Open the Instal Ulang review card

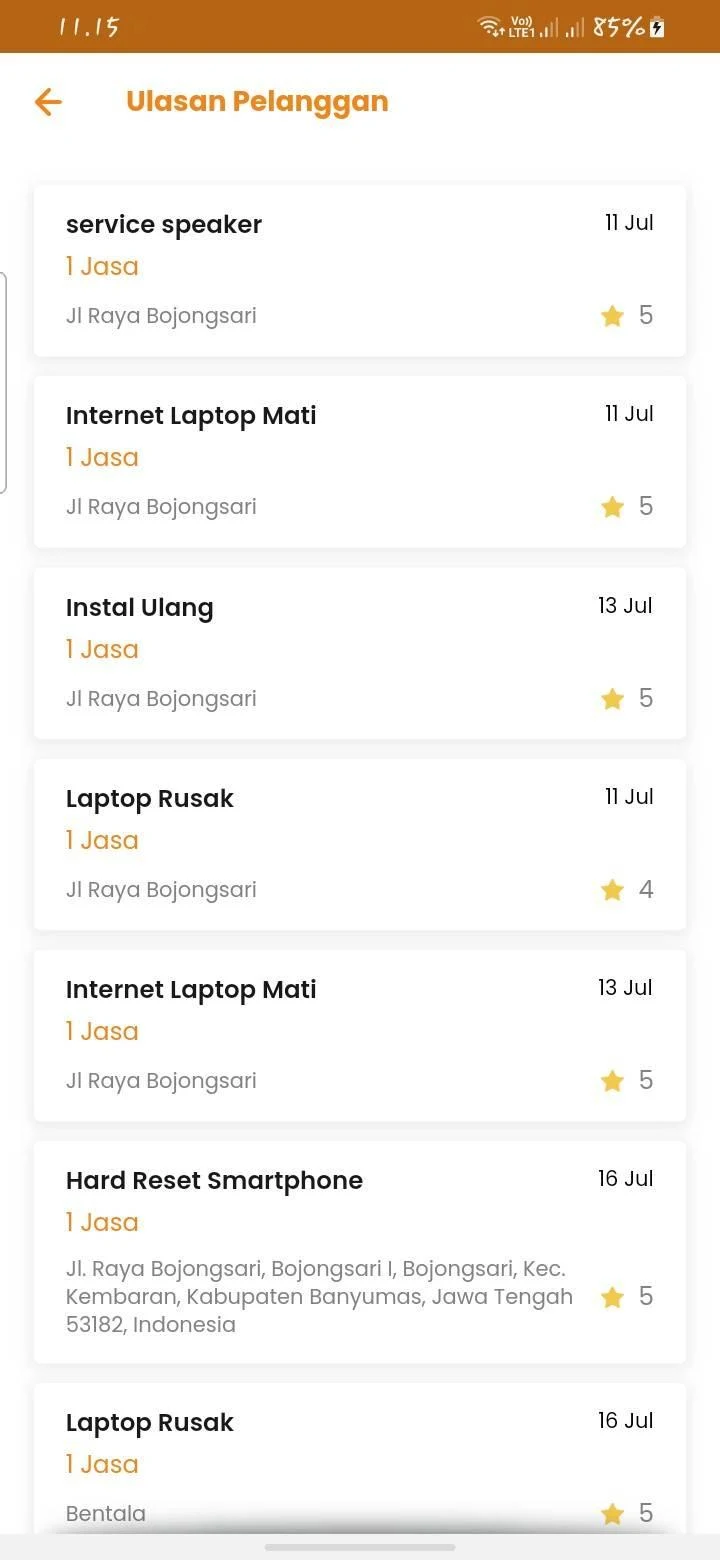[x=360, y=653]
